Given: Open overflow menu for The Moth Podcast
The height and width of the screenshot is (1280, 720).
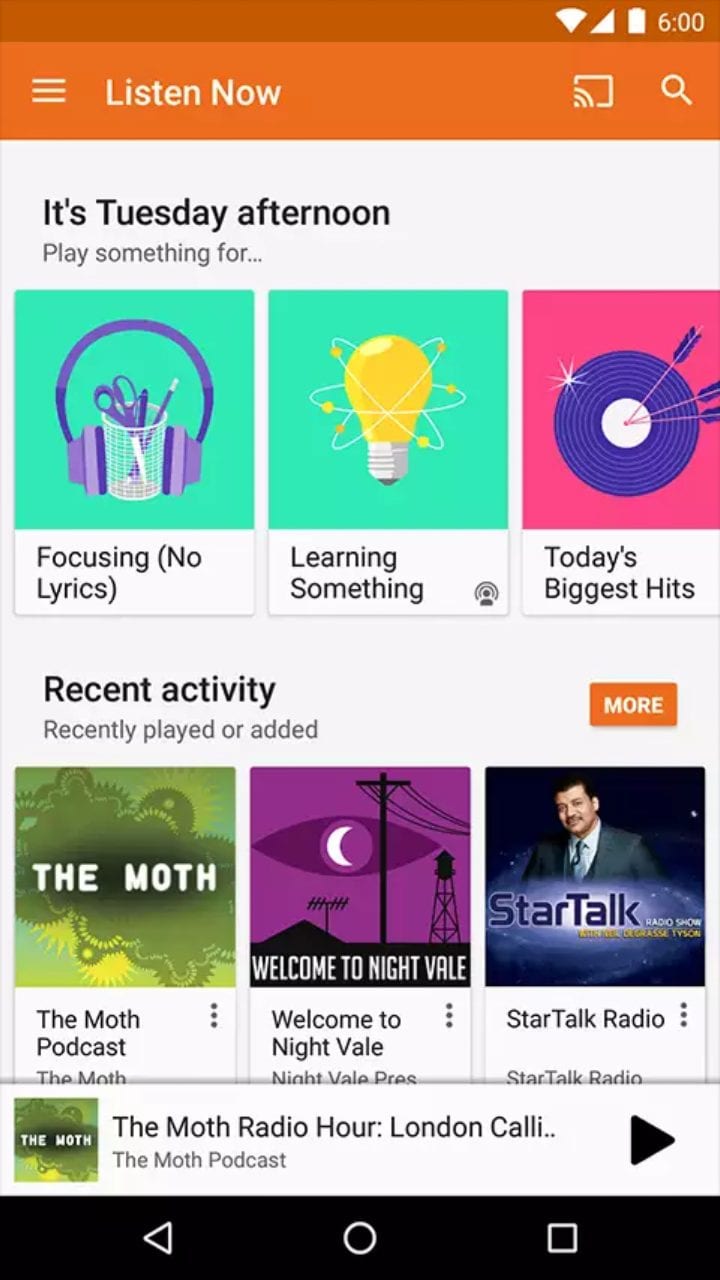Looking at the screenshot, I should [213, 1017].
